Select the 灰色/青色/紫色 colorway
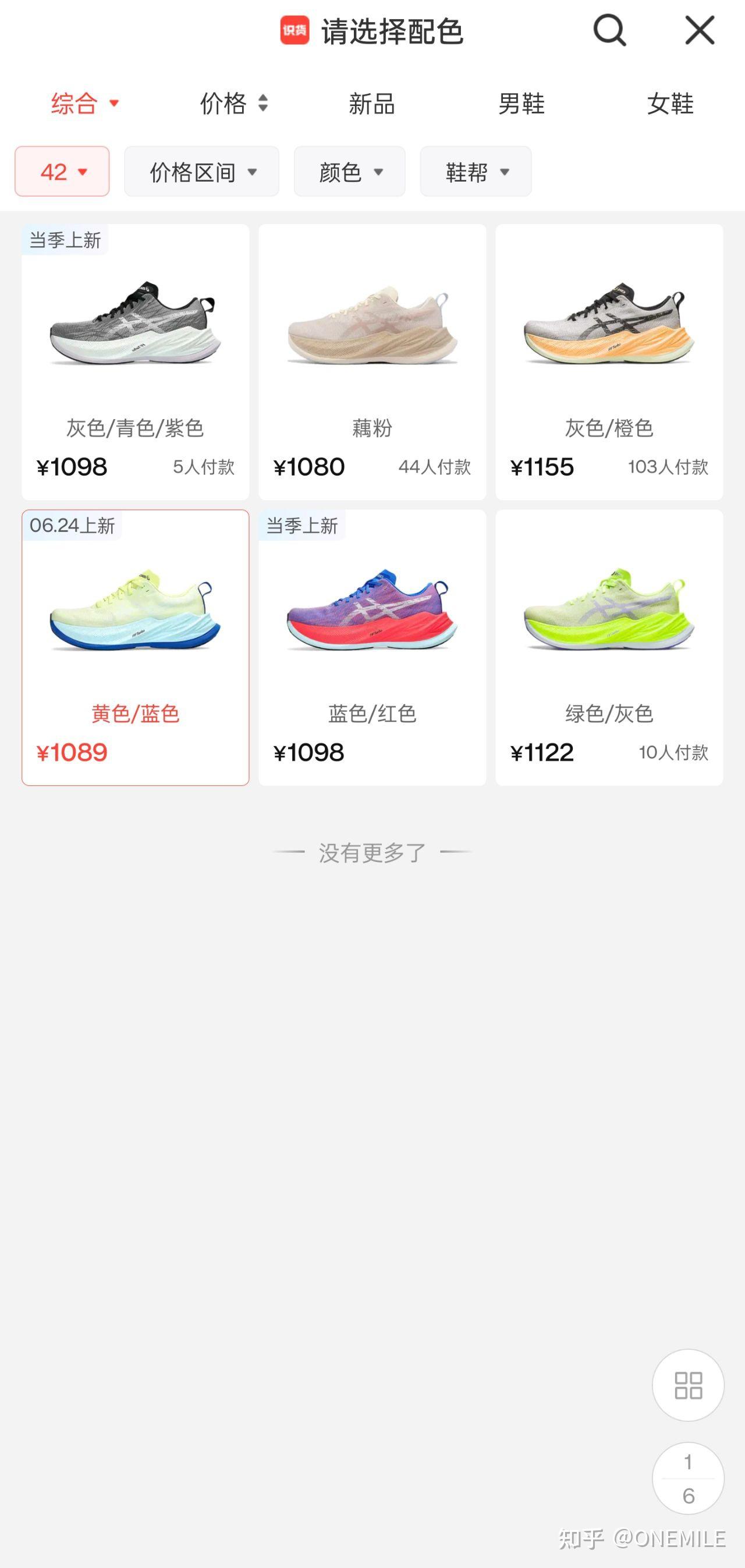This screenshot has height=1568, width=745. [135, 362]
